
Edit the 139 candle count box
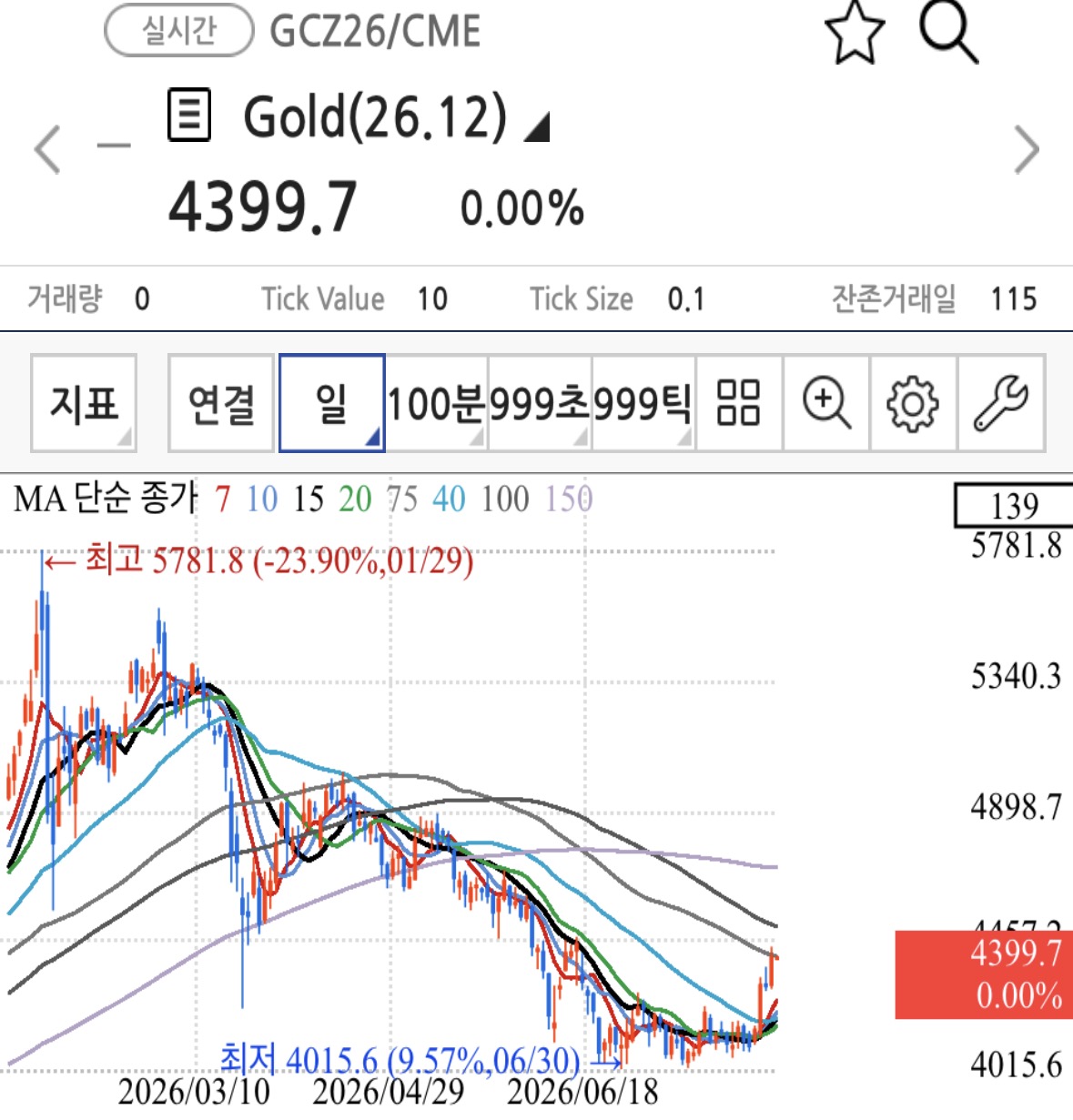[x=1013, y=506]
